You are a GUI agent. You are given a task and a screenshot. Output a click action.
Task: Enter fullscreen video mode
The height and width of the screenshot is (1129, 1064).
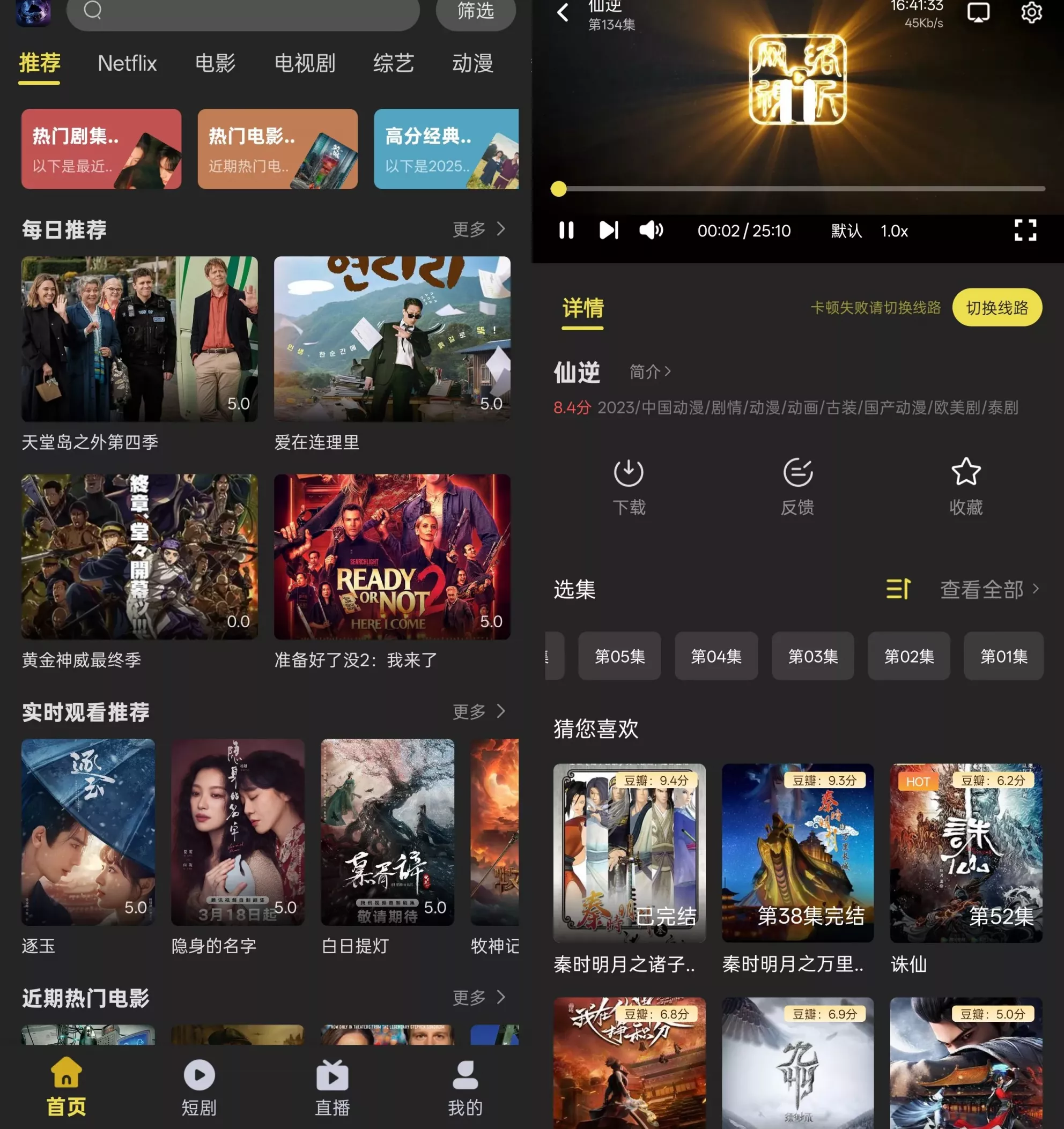(x=1025, y=231)
